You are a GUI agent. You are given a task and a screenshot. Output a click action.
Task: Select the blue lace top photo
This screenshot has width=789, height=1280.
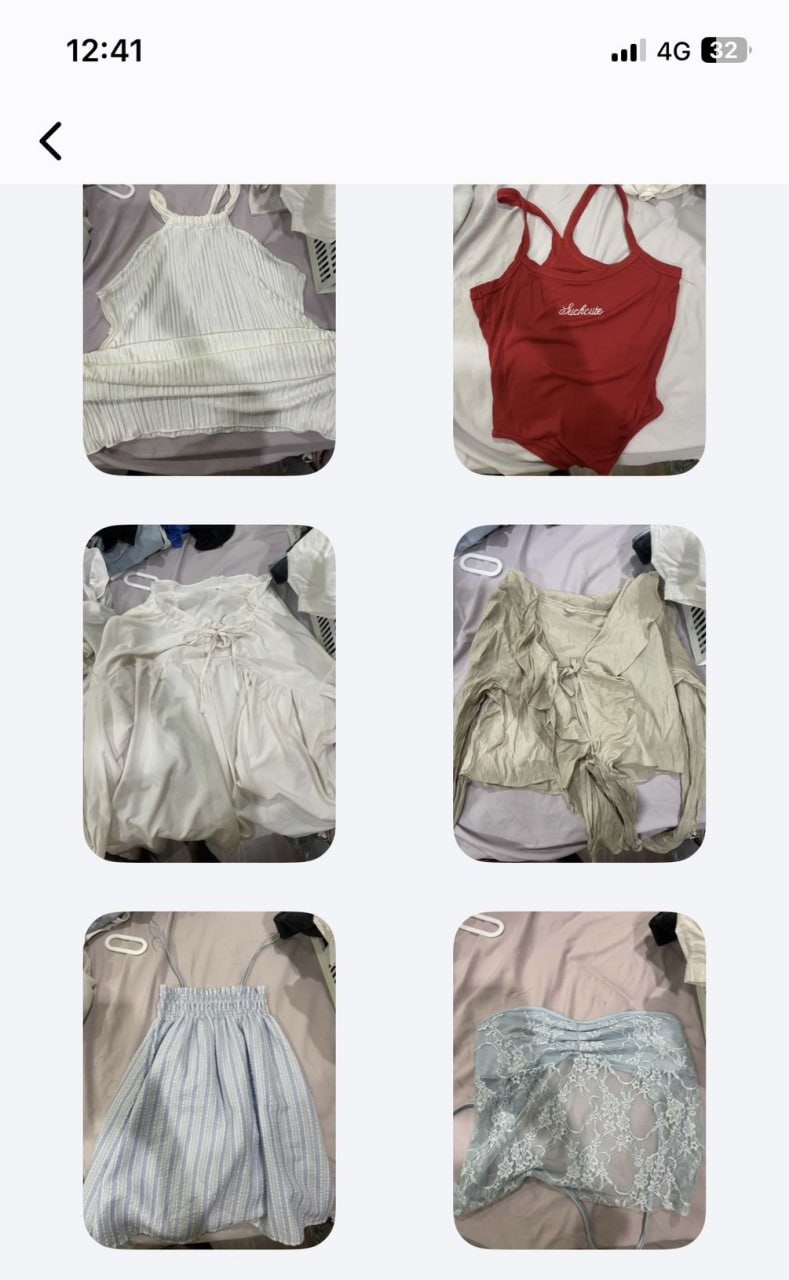coord(579,1078)
